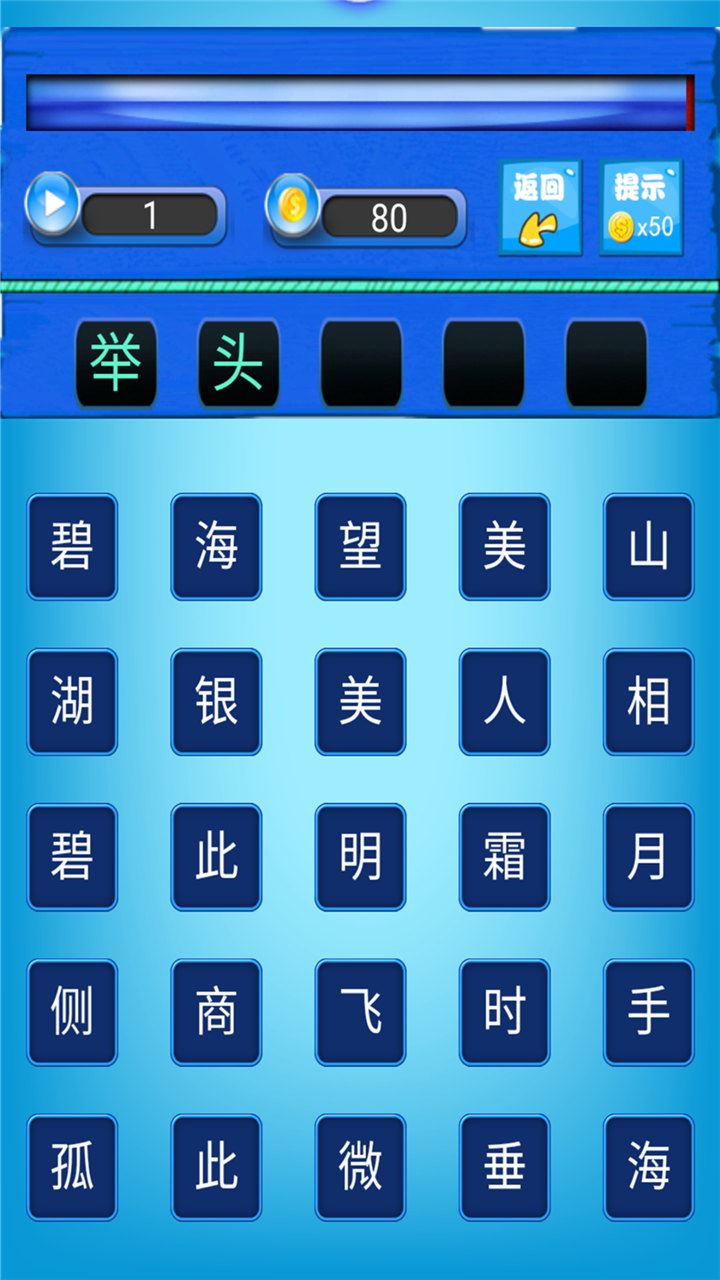Choose the 商 character tile
This screenshot has width=720, height=1280.
(x=216, y=1012)
